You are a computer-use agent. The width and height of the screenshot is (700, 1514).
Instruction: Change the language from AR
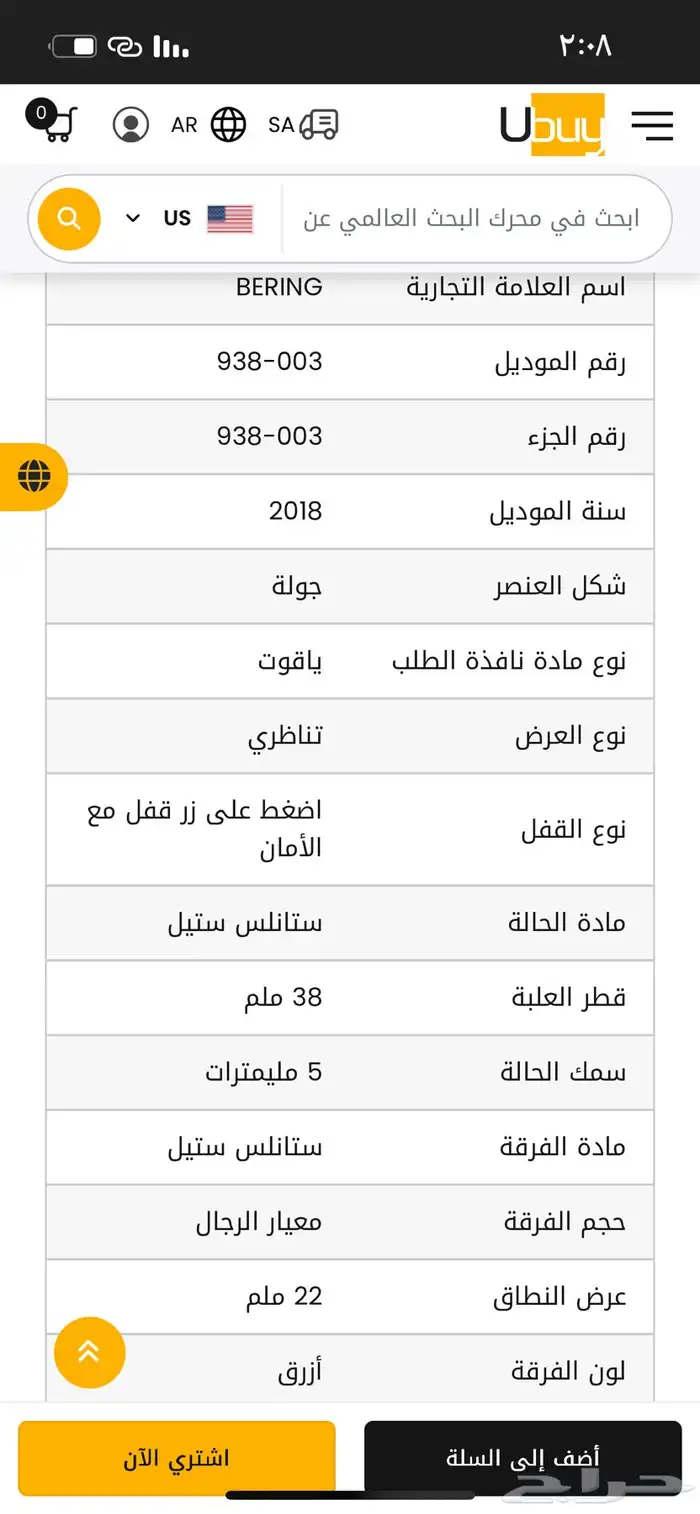pyautogui.click(x=209, y=125)
